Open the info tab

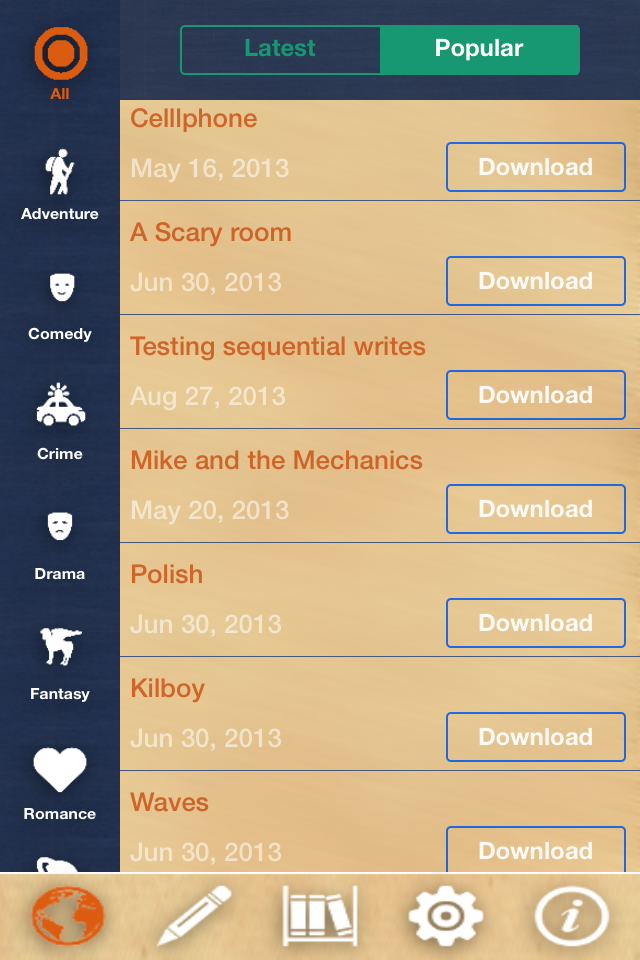point(571,916)
